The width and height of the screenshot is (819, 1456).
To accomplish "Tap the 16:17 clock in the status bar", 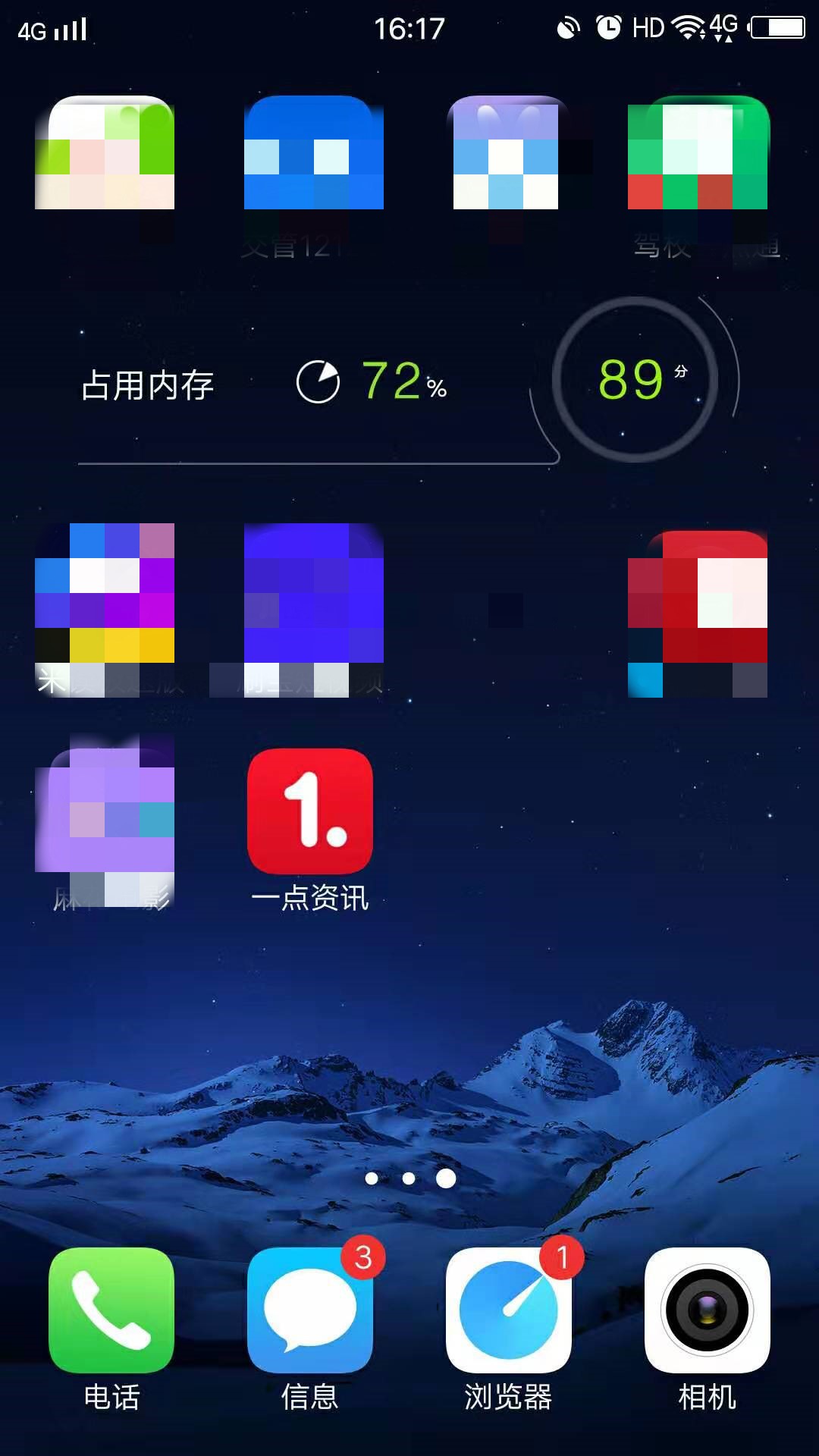I will click(x=409, y=27).
